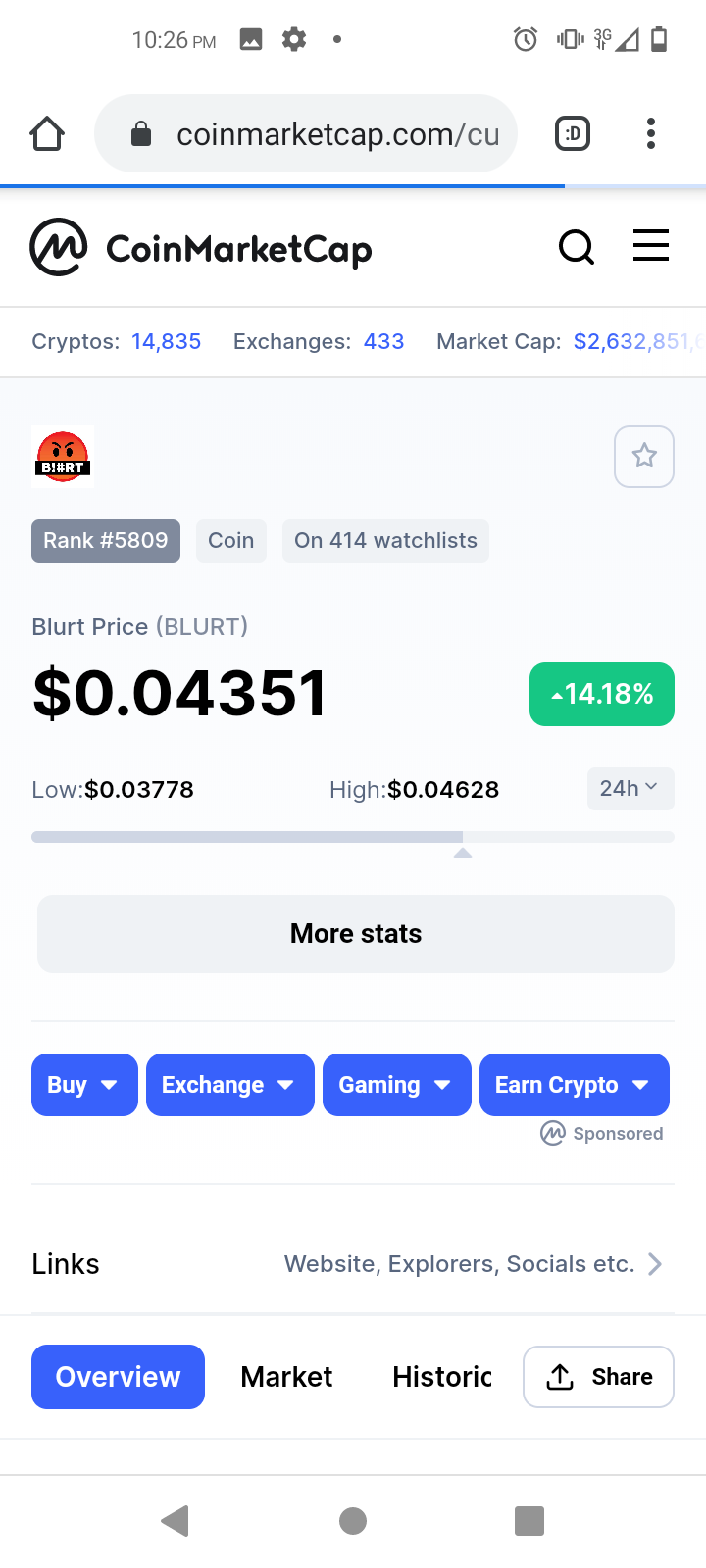Expand the Gaming dropdown
Image resolution: width=706 pixels, height=1568 pixels.
(397, 1085)
